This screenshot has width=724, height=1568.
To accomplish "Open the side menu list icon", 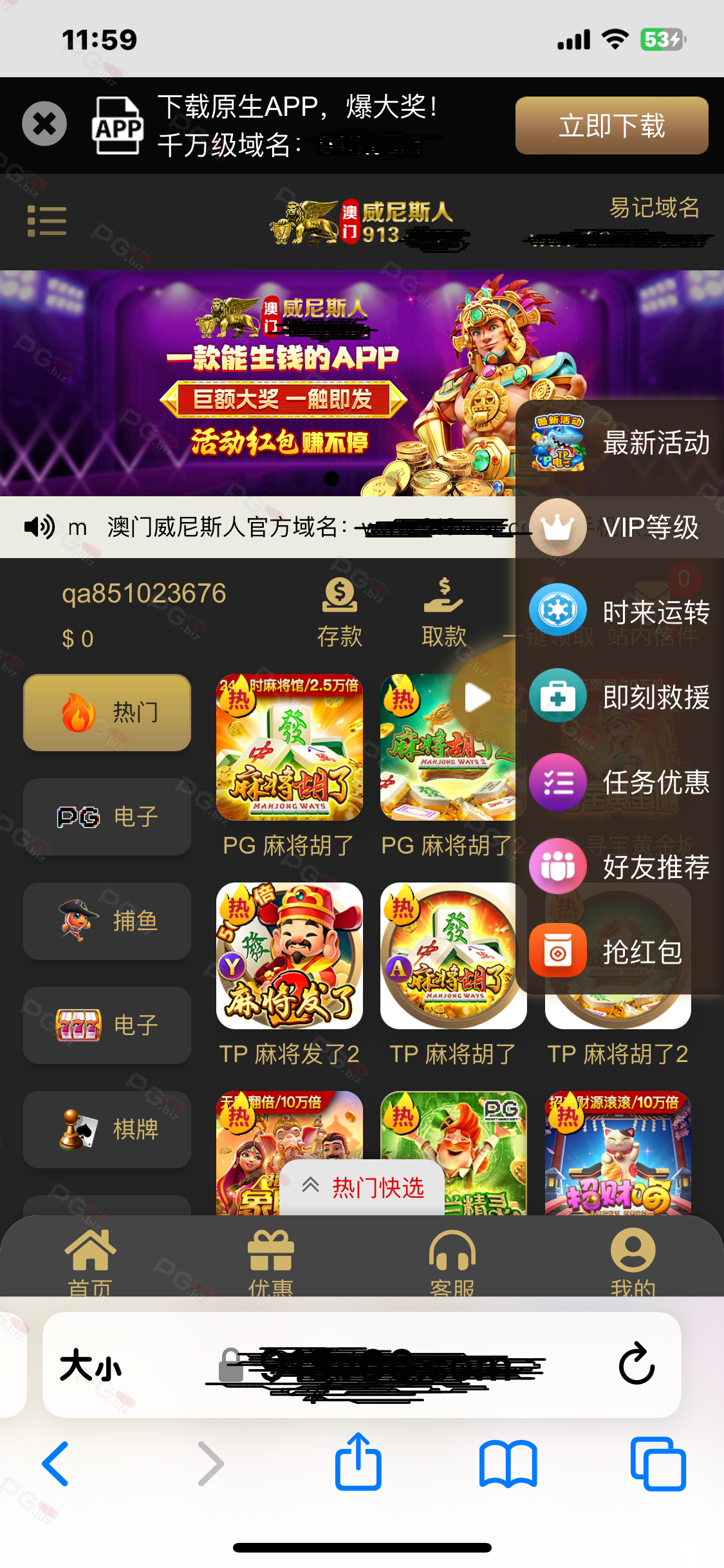I will tap(47, 221).
